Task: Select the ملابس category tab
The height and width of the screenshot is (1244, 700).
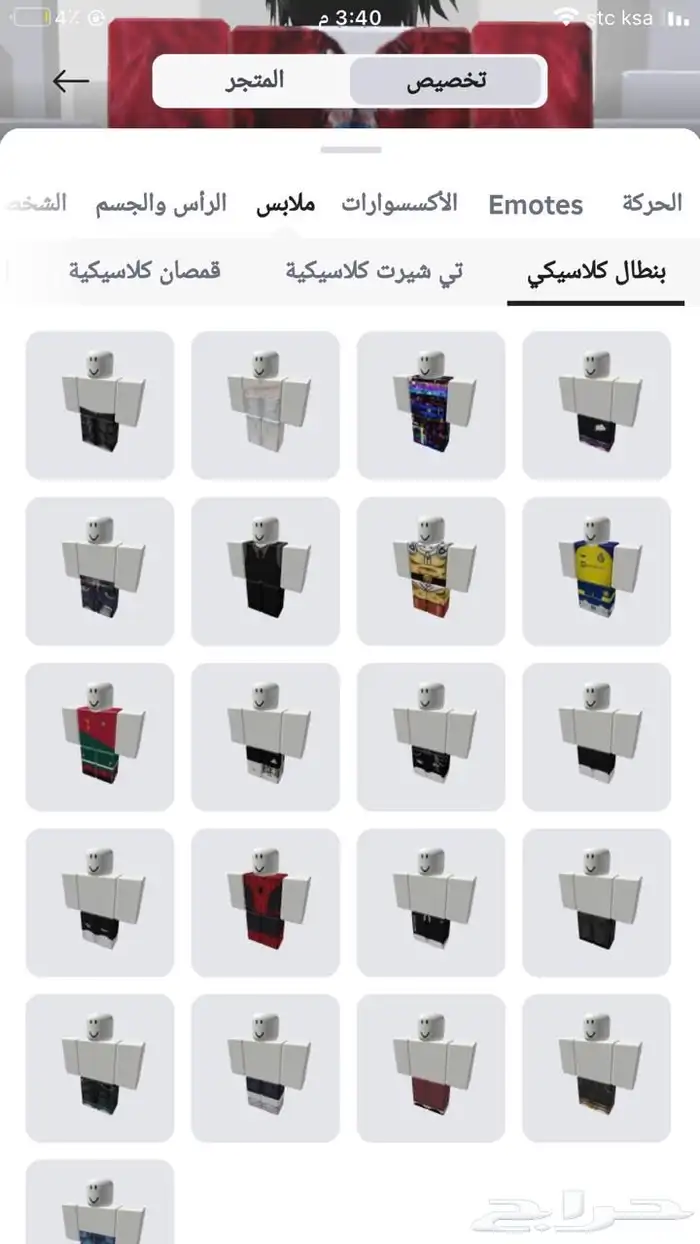Action: tap(285, 204)
